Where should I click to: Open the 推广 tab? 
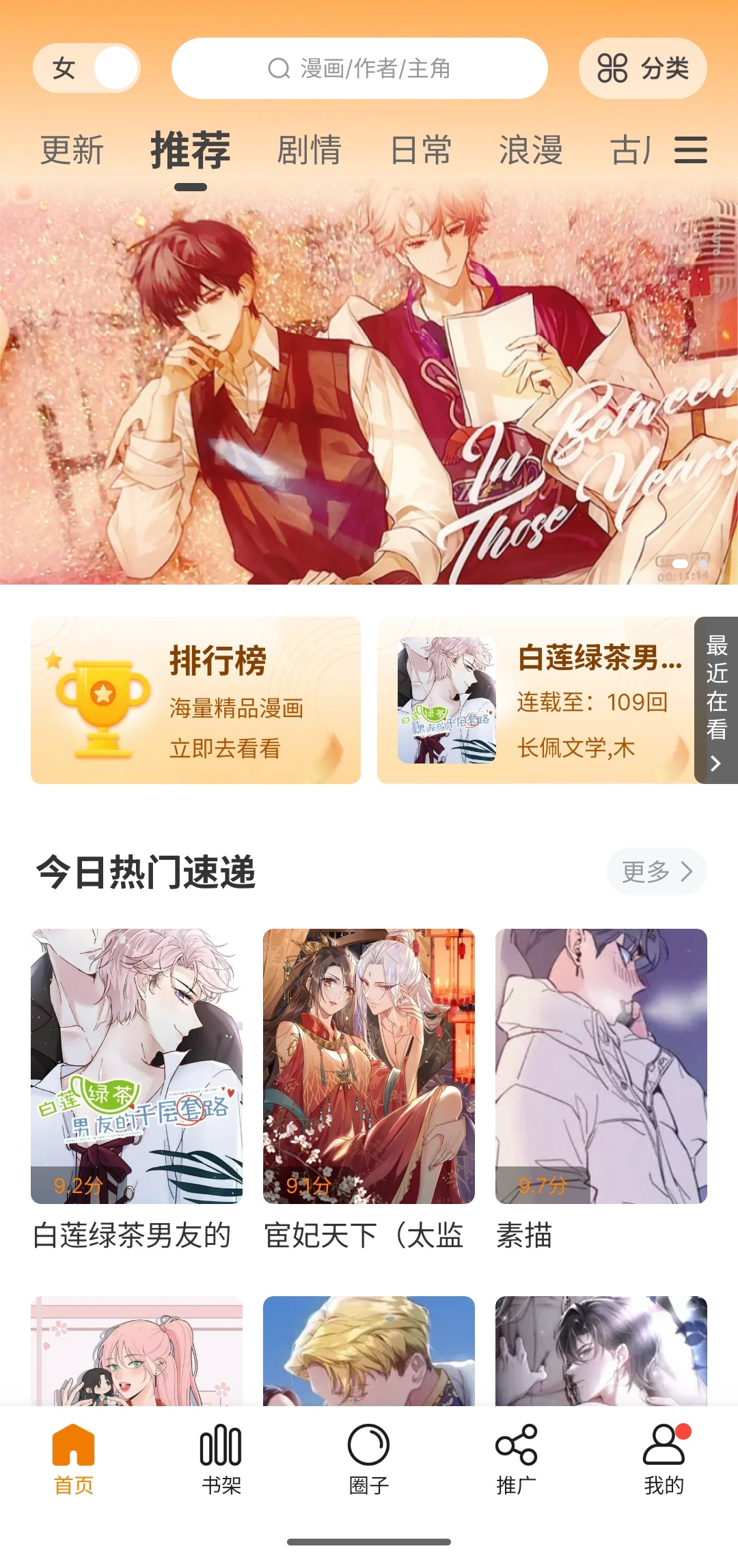(517, 1459)
